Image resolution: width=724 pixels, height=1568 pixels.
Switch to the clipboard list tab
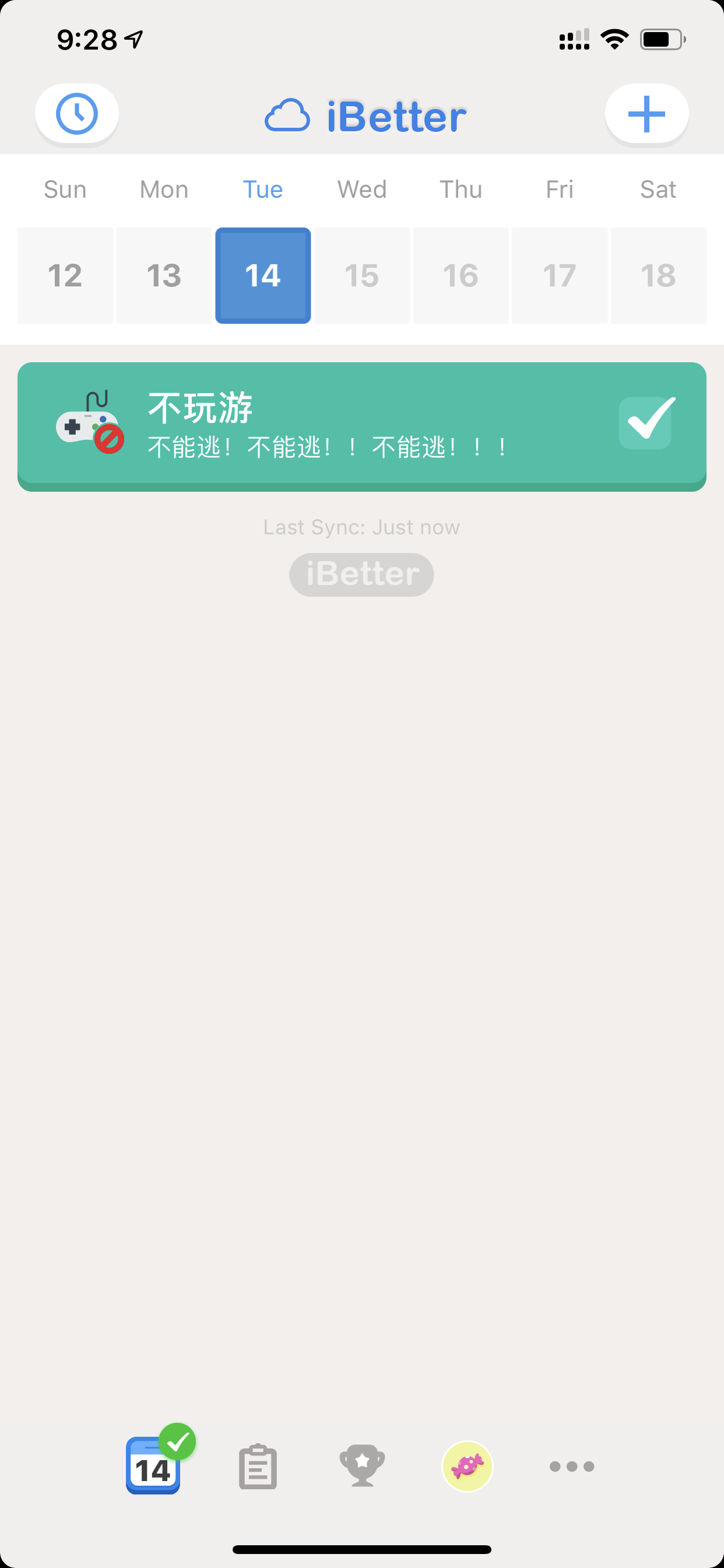coord(258,1467)
